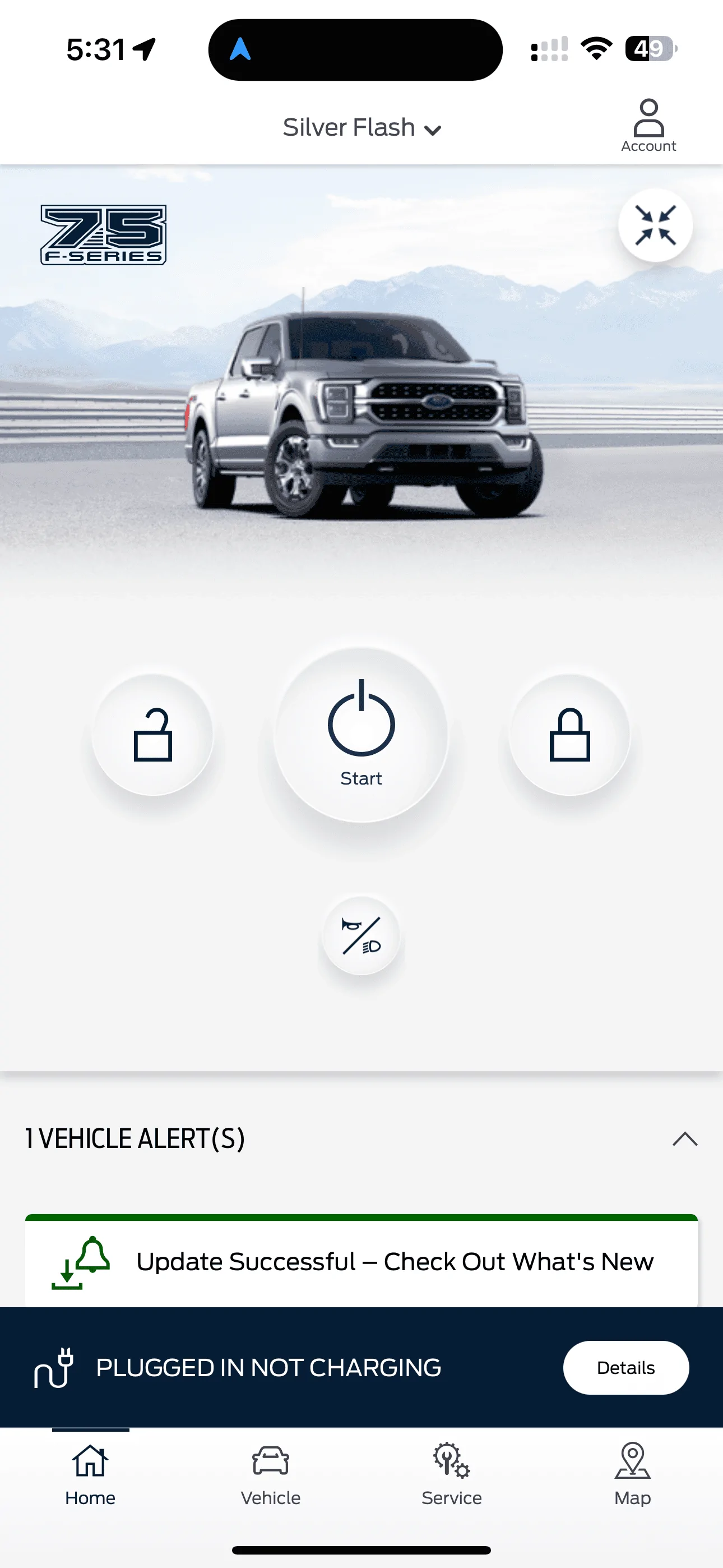Image resolution: width=723 pixels, height=1568 pixels.
Task: Lock the vehicle with the closed padlock button
Action: click(x=569, y=735)
